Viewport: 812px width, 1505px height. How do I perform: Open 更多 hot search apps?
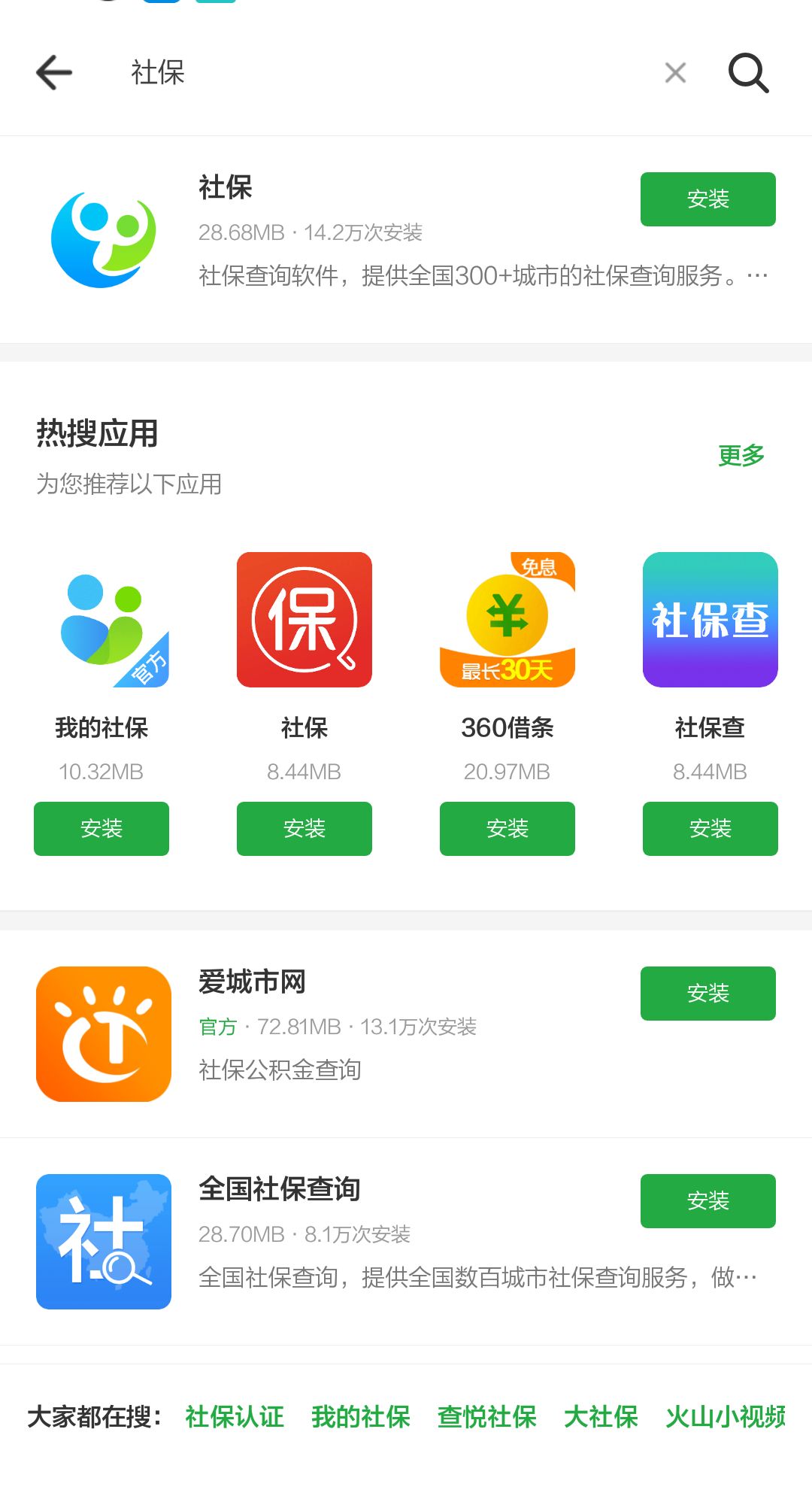click(x=741, y=455)
